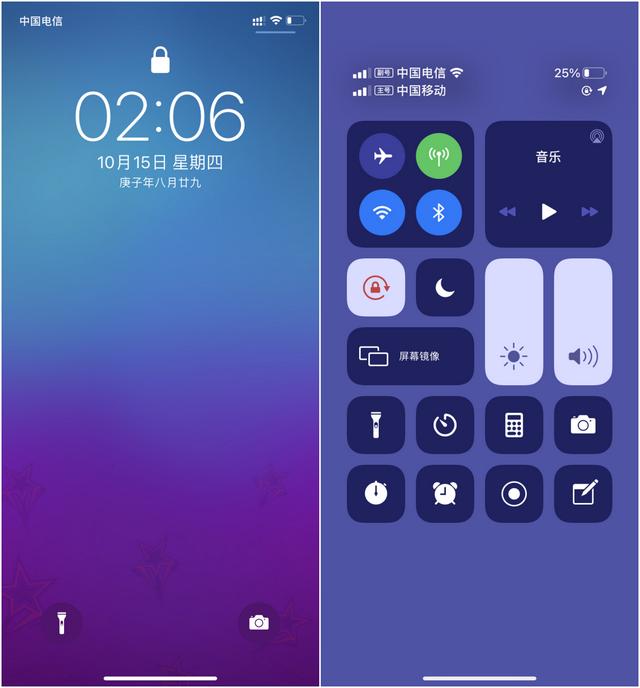
Task: Open AirPlay output options
Action: tap(596, 137)
